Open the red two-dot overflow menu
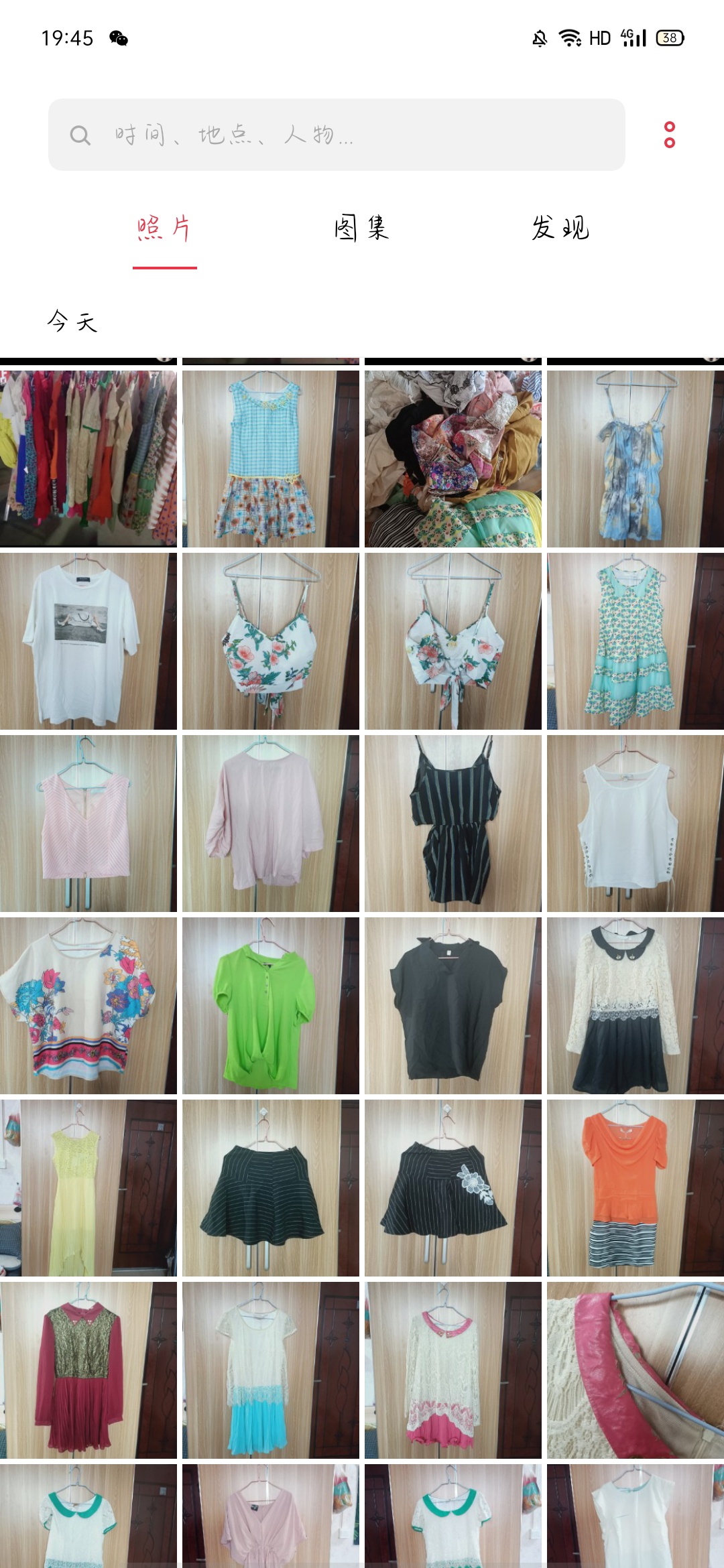The image size is (724, 1568). [x=669, y=135]
